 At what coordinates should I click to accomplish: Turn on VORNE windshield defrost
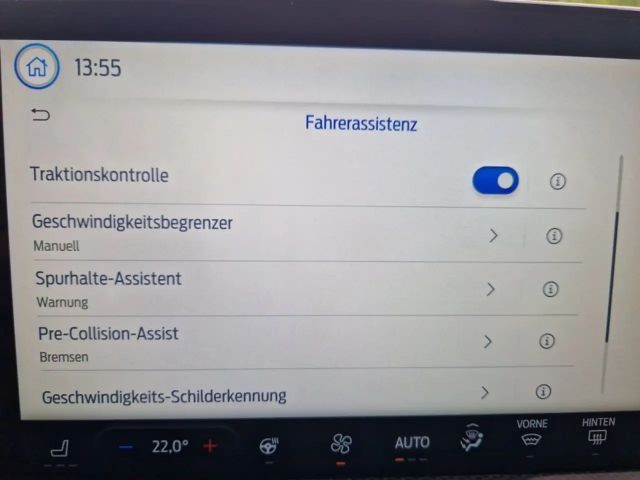[532, 434]
